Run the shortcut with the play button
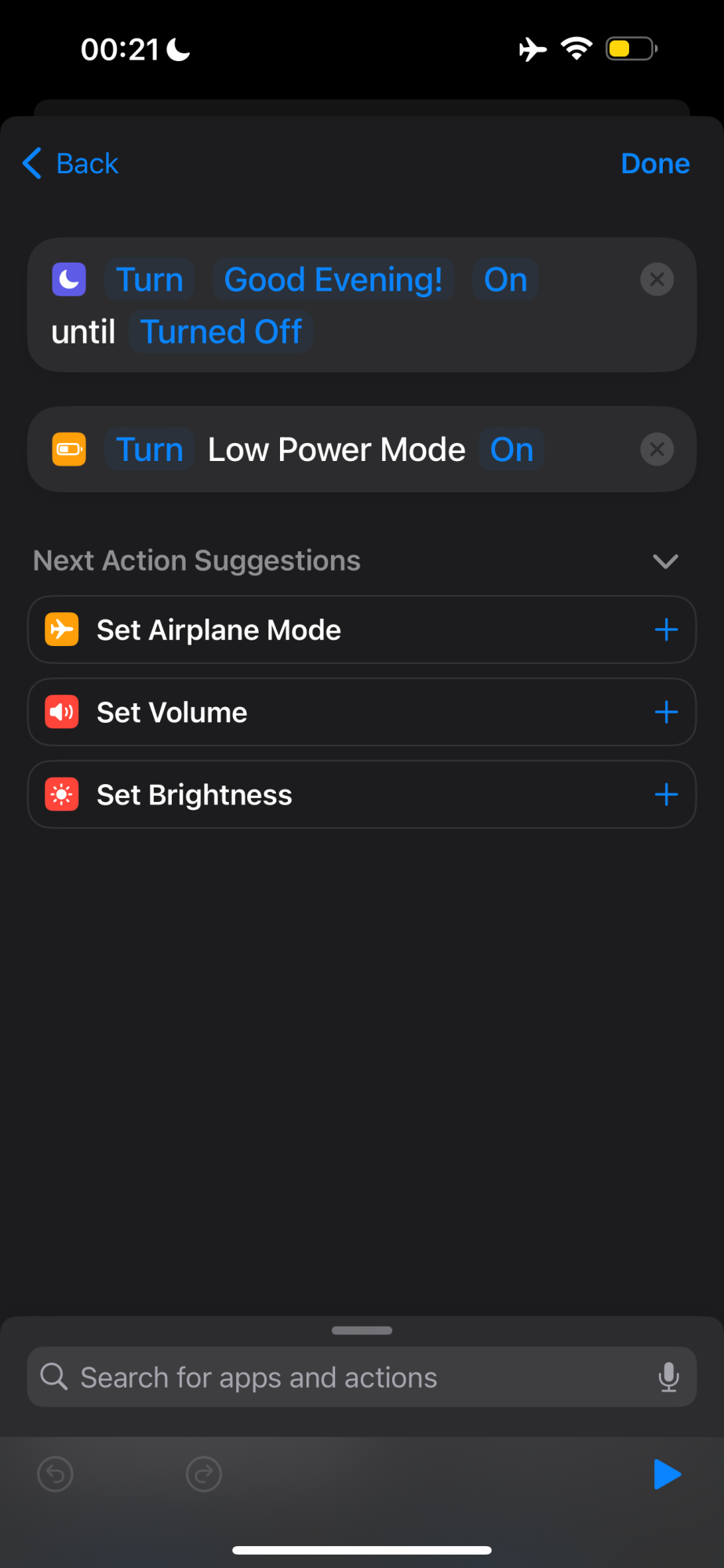 (667, 1475)
